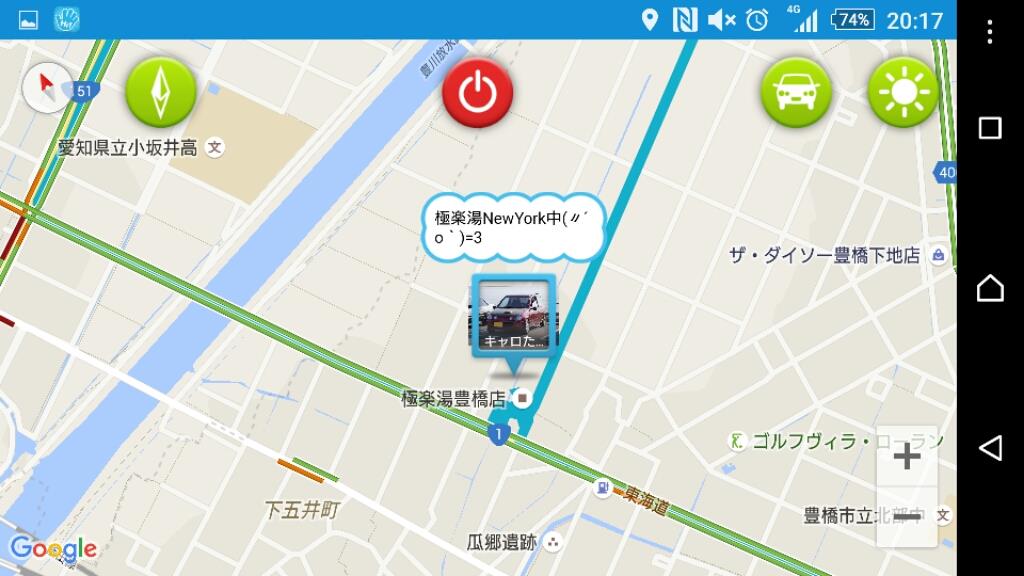The width and height of the screenshot is (1024, 576).
Task: Tap the green compass needle button
Action: pyautogui.click(x=160, y=92)
